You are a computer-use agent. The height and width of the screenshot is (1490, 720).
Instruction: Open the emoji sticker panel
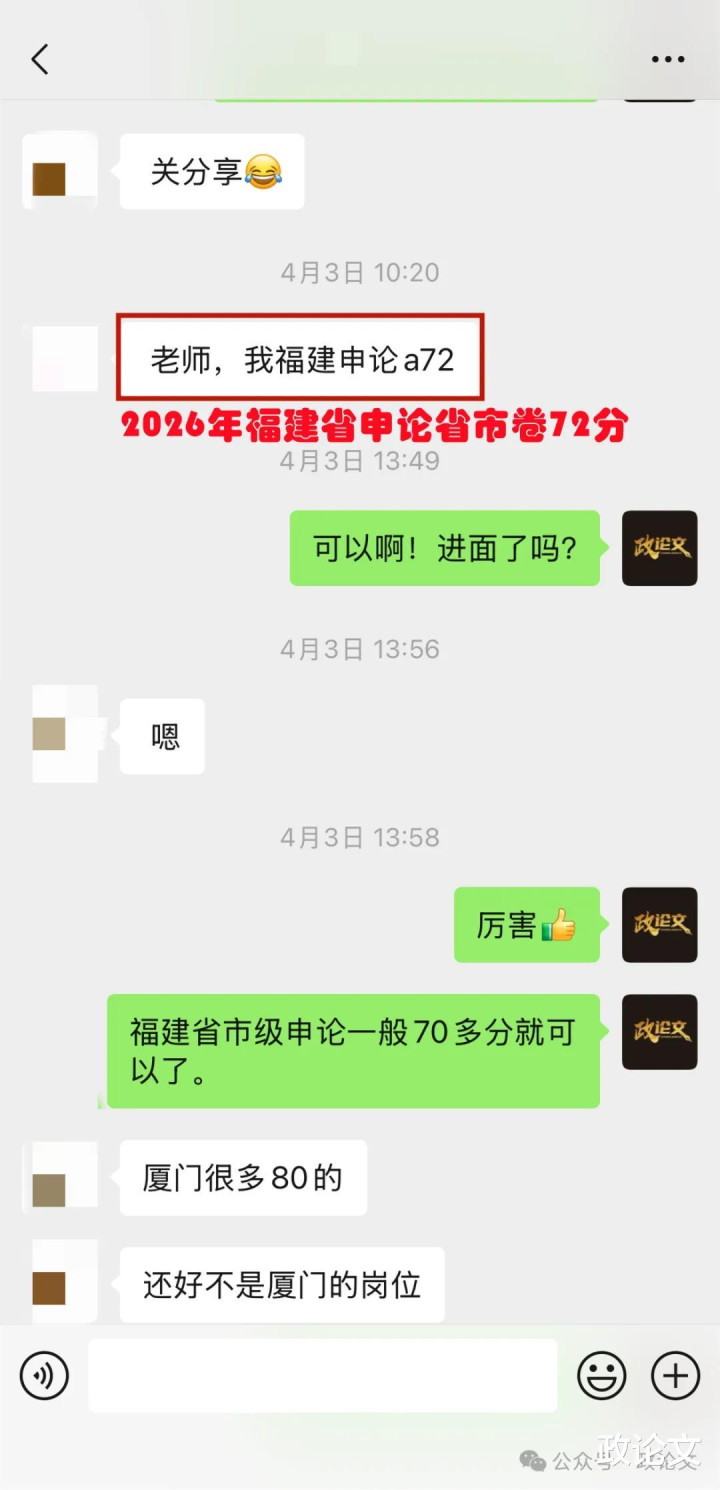pos(601,1376)
